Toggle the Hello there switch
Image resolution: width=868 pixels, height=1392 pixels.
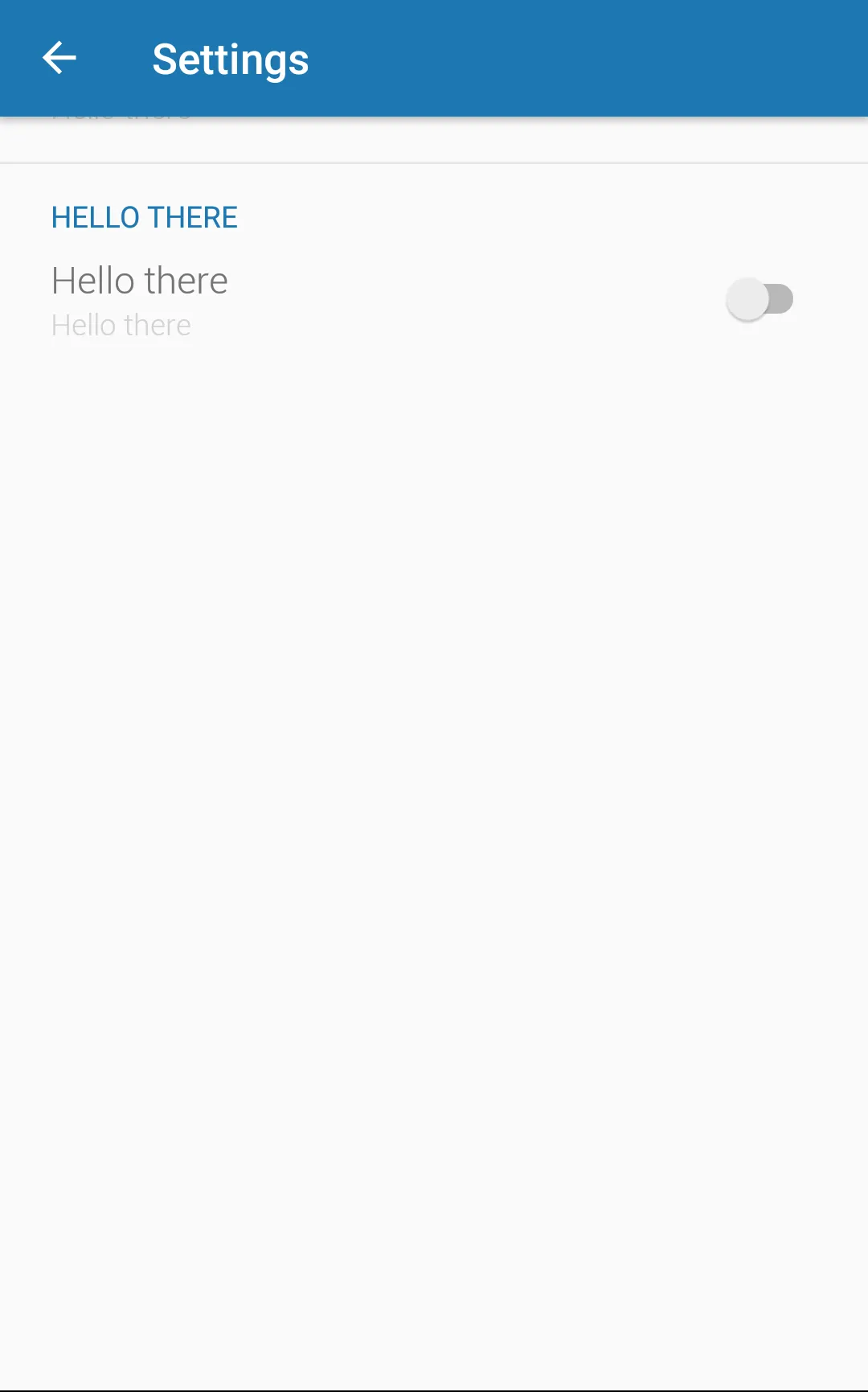point(759,299)
